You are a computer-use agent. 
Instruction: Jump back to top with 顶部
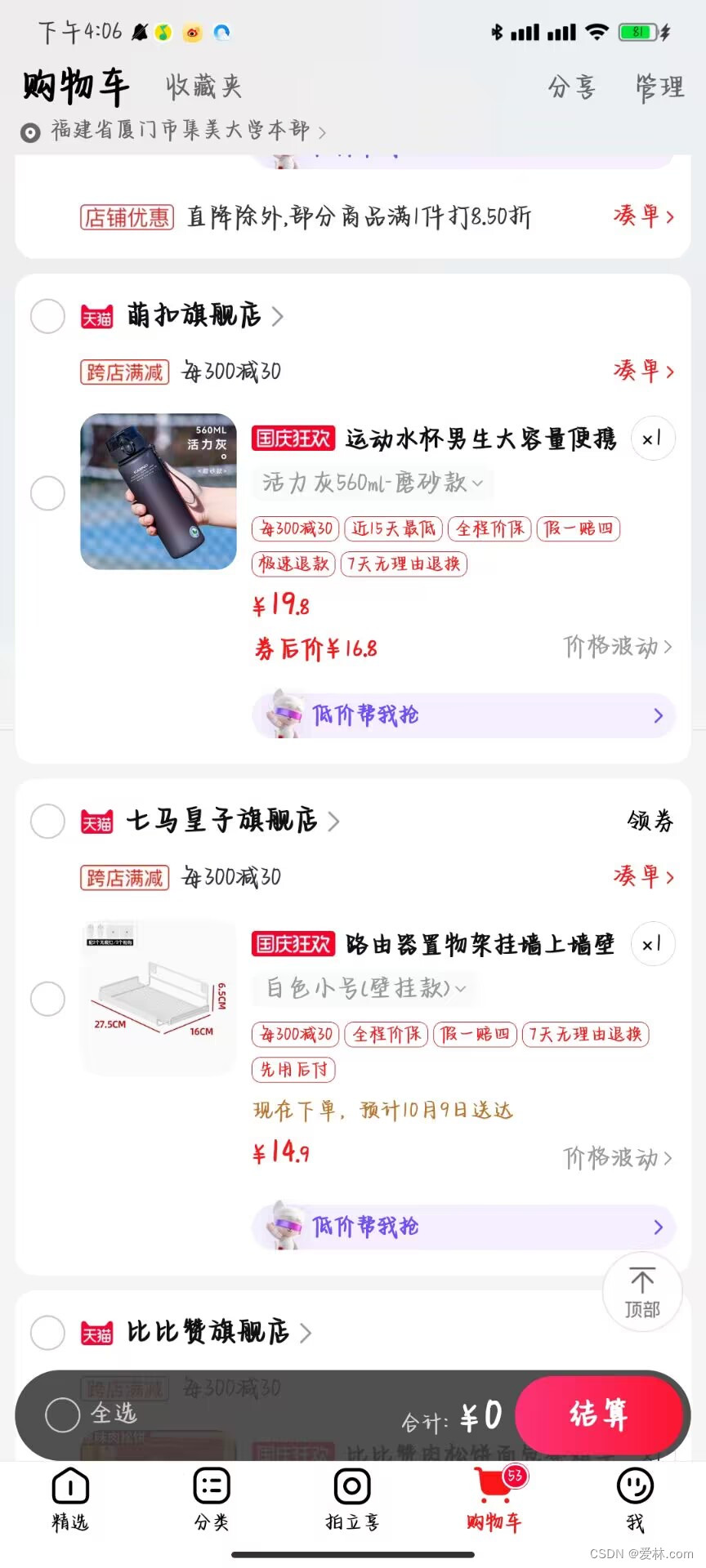point(642,1291)
